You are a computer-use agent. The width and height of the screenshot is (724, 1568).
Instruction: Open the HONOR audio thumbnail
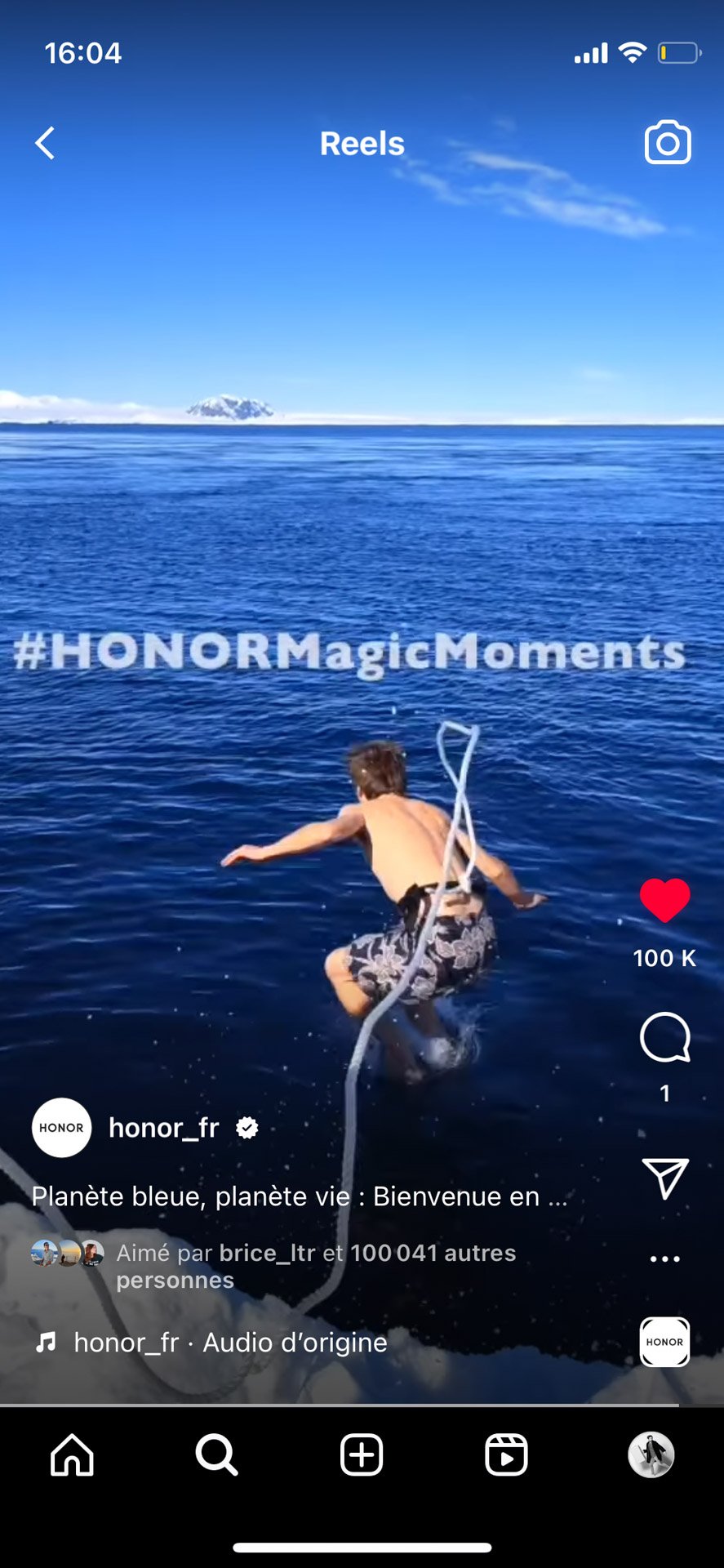(x=664, y=1342)
